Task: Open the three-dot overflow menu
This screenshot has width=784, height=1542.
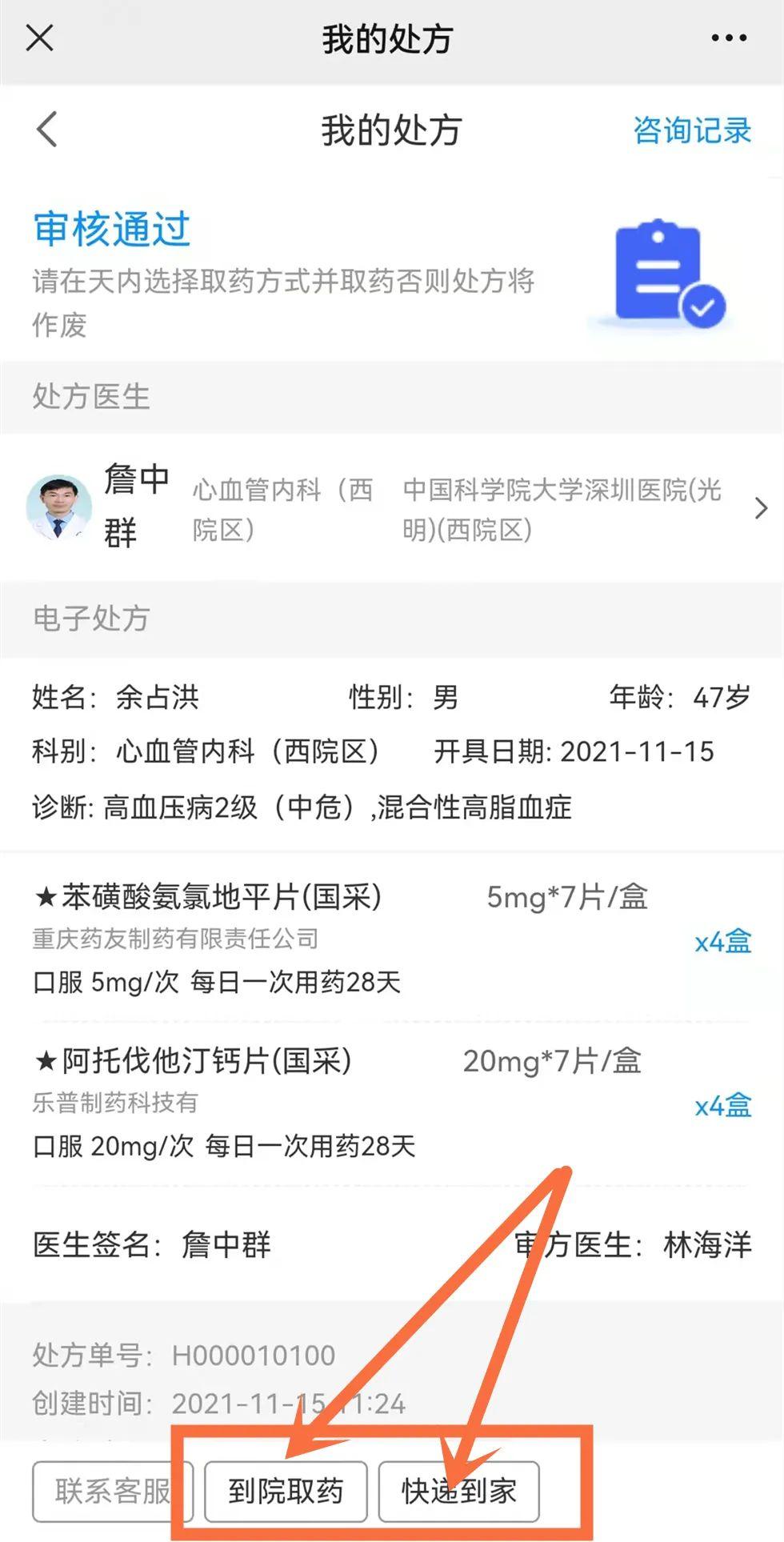Action: 728,38
